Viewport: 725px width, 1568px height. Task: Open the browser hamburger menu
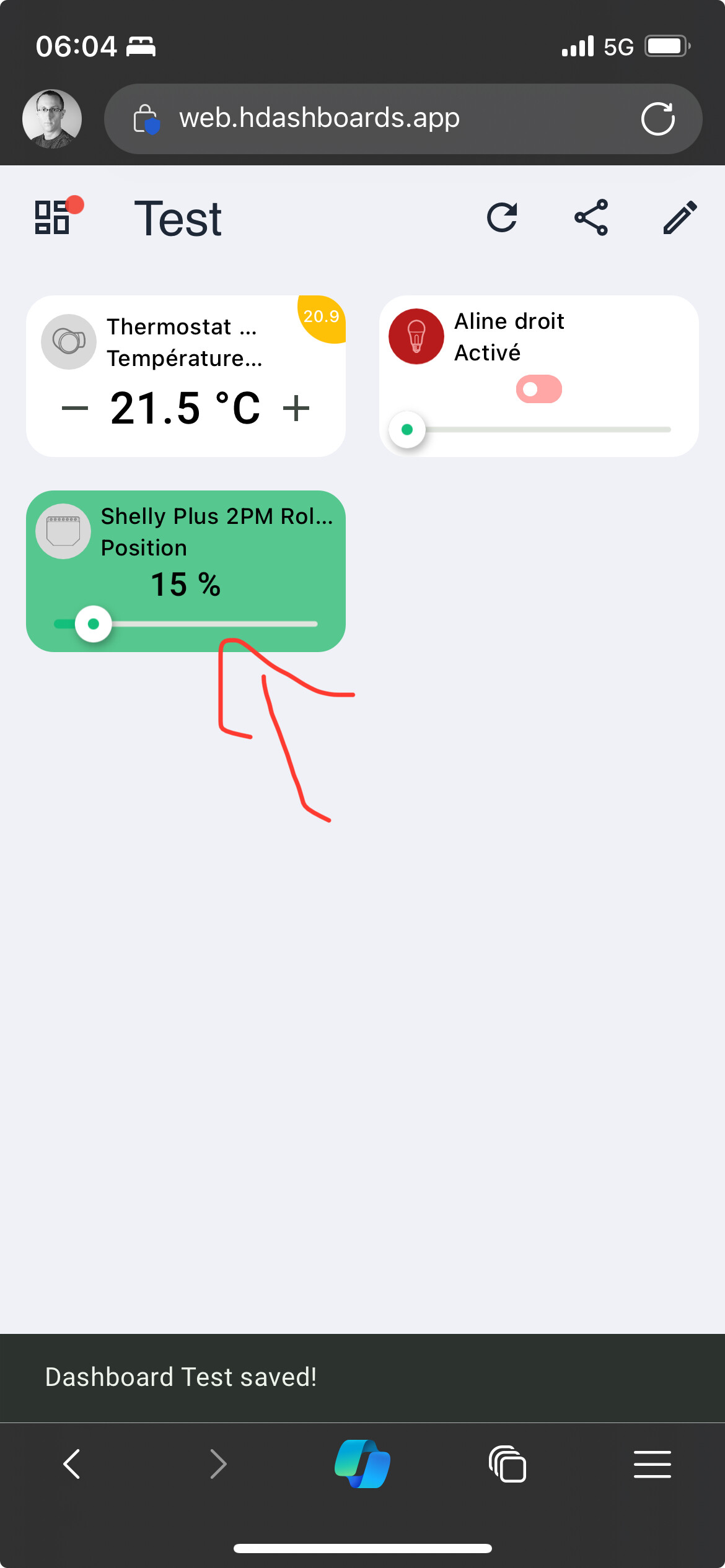(652, 1464)
